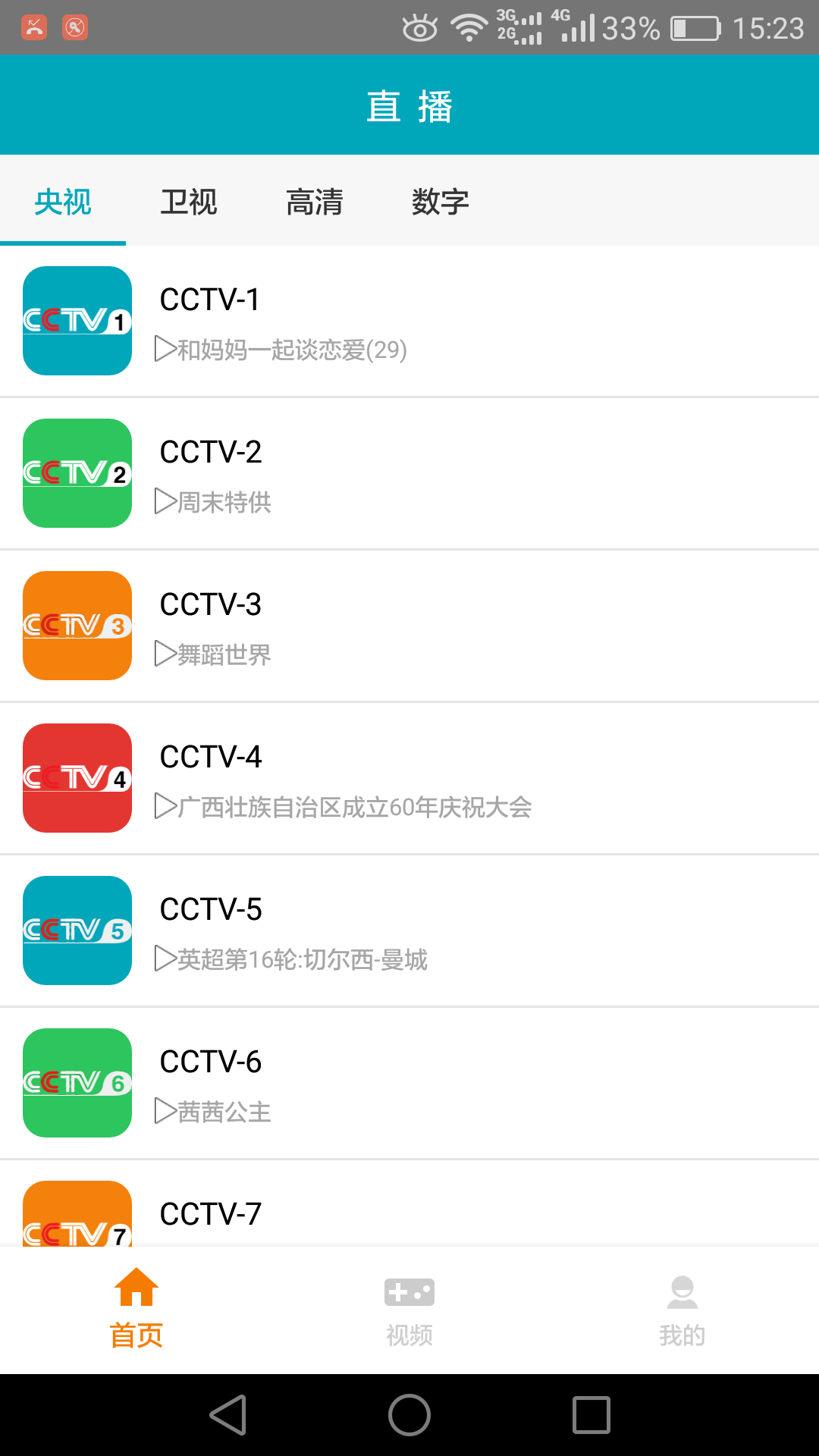Tap the system back button
The image size is (819, 1456).
click(x=227, y=1415)
